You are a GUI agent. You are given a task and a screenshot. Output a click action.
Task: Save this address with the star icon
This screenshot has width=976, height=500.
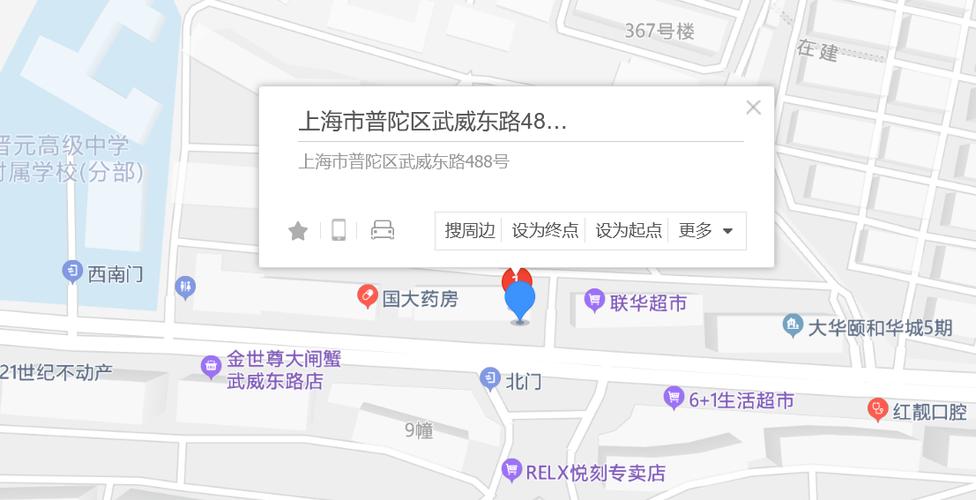pos(298,231)
